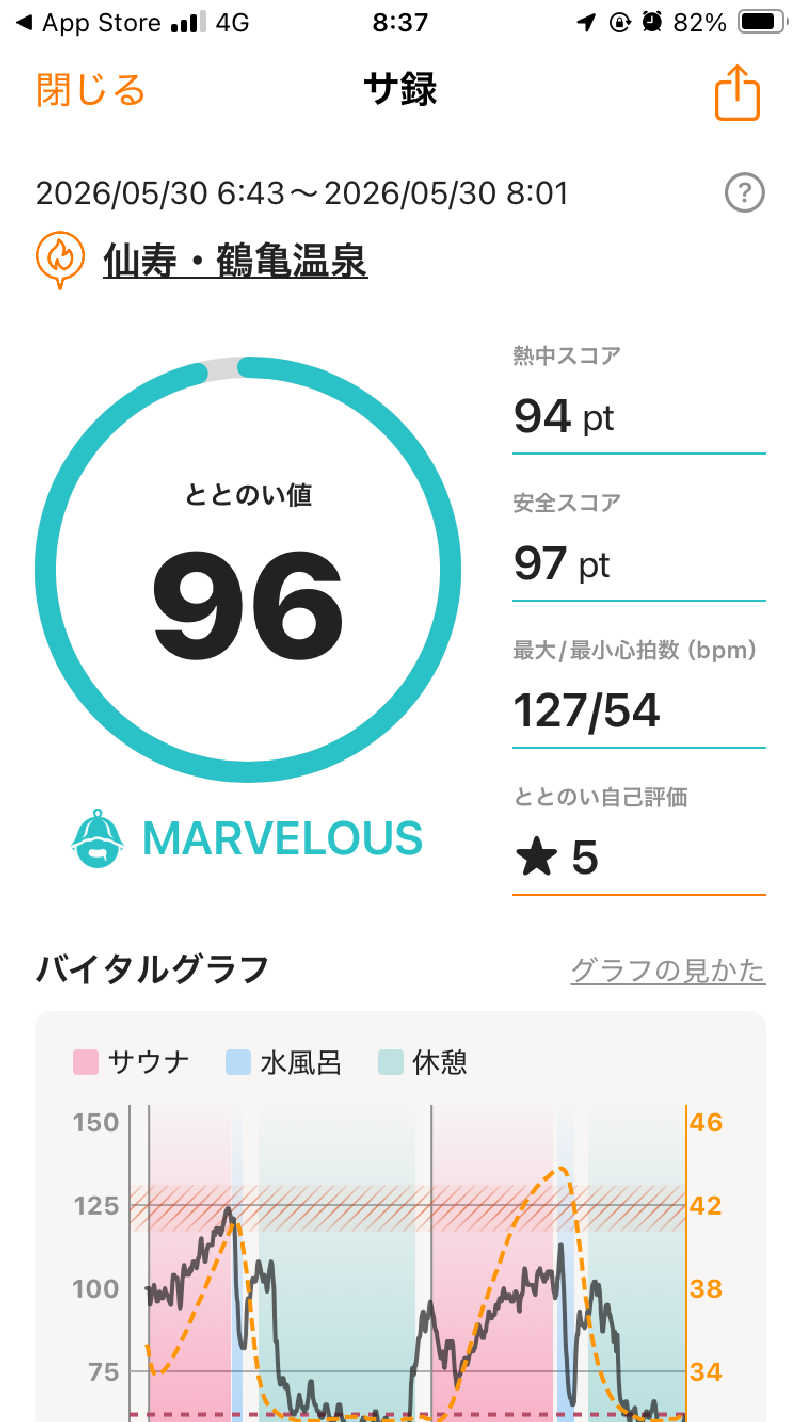Open the question mark help icon
Viewport: 800px width, 1422px height.
pyautogui.click(x=744, y=193)
